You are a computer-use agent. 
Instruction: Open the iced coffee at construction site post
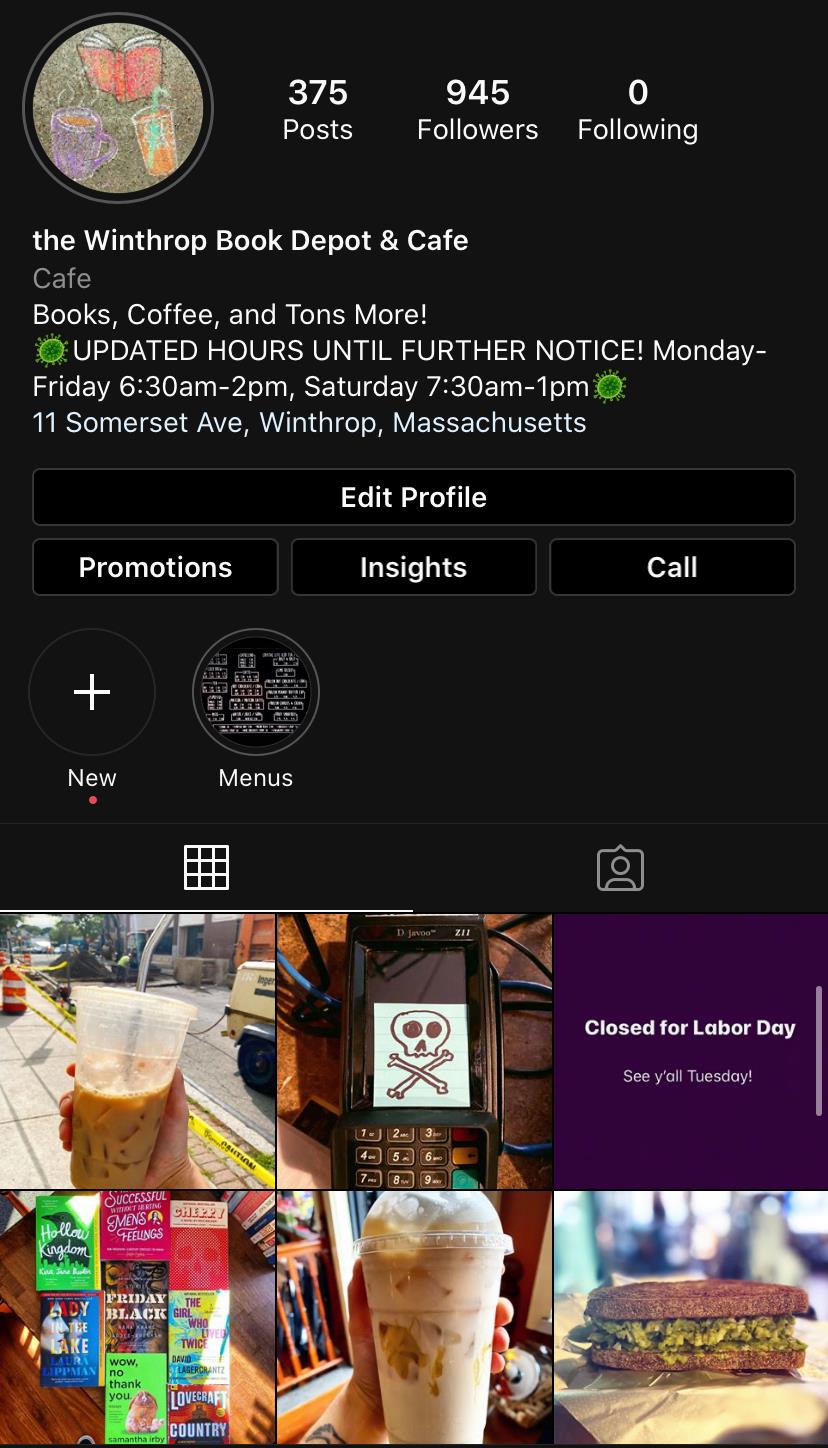[x=137, y=1050]
